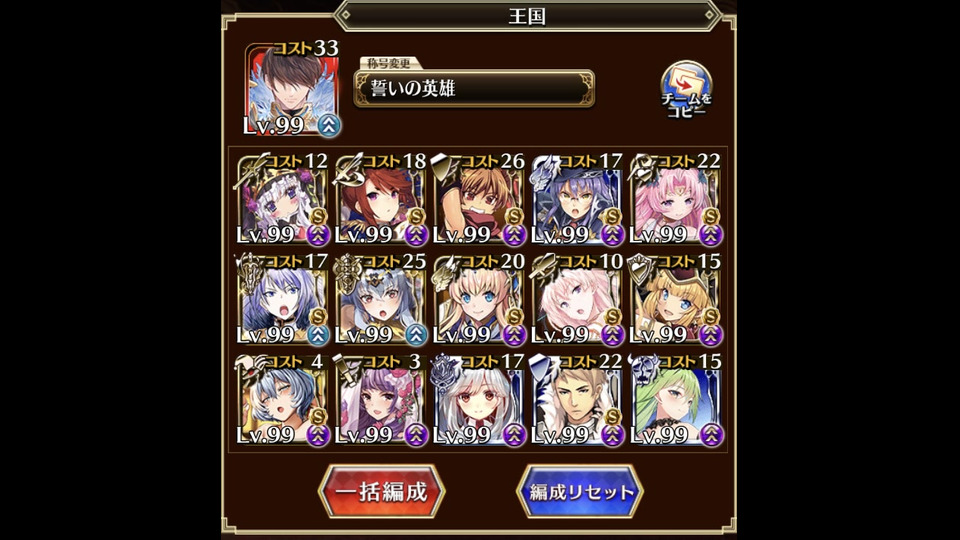Image resolution: width=960 pixels, height=540 pixels.
Task: Open the 称号変更 title field 誓いの英雄
Action: 475,88
